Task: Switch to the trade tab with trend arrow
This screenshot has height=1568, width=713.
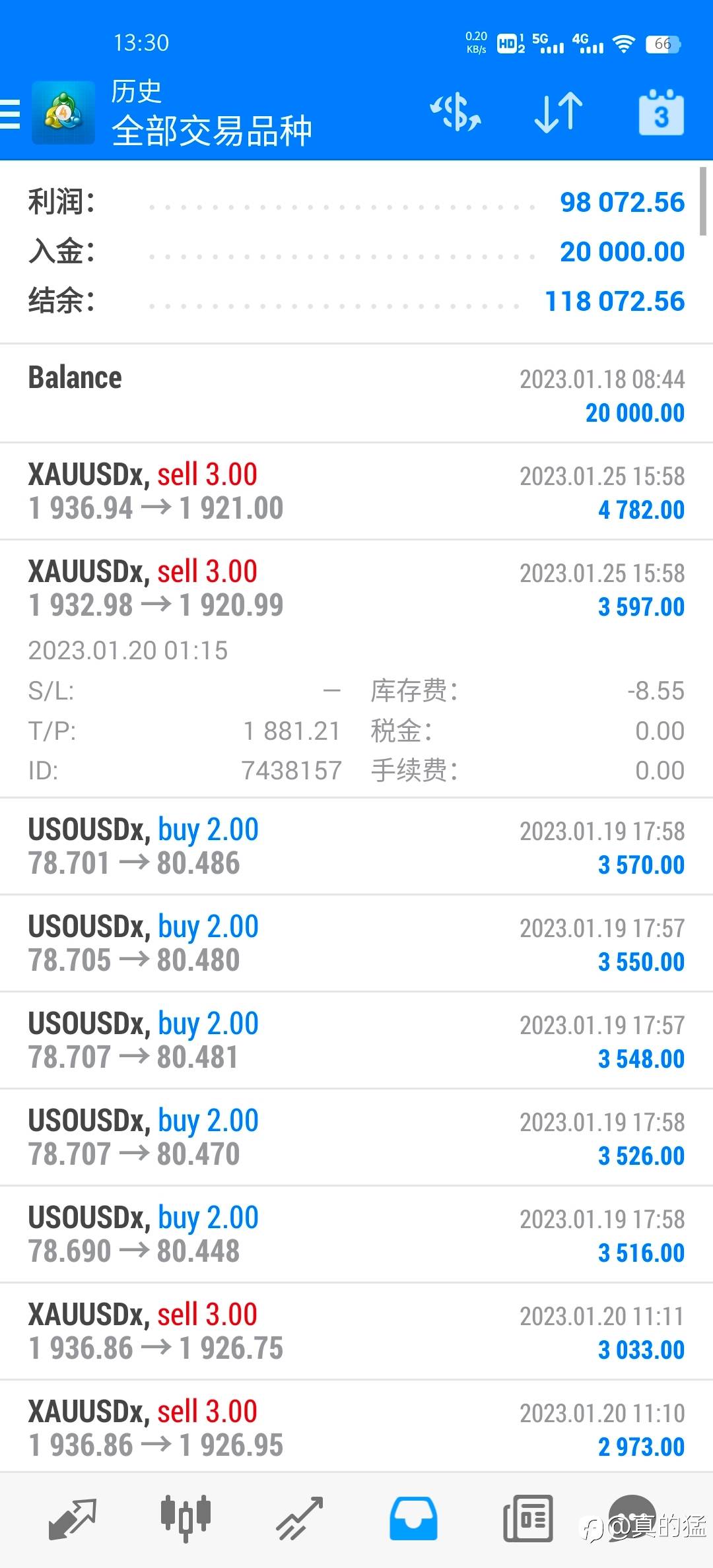Action: pyautogui.click(x=299, y=1518)
